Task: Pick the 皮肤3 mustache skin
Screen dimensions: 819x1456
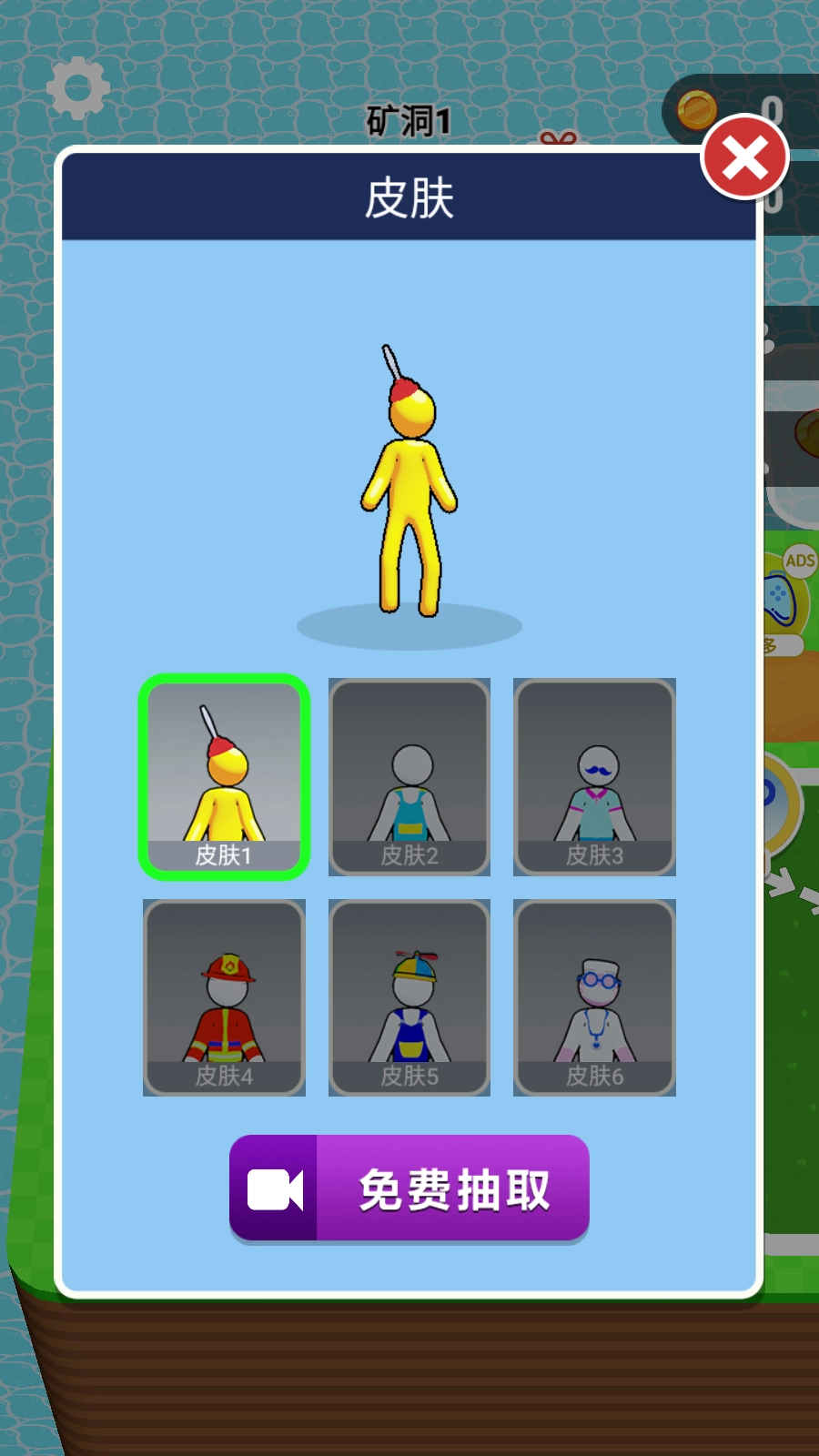Action: [x=594, y=776]
